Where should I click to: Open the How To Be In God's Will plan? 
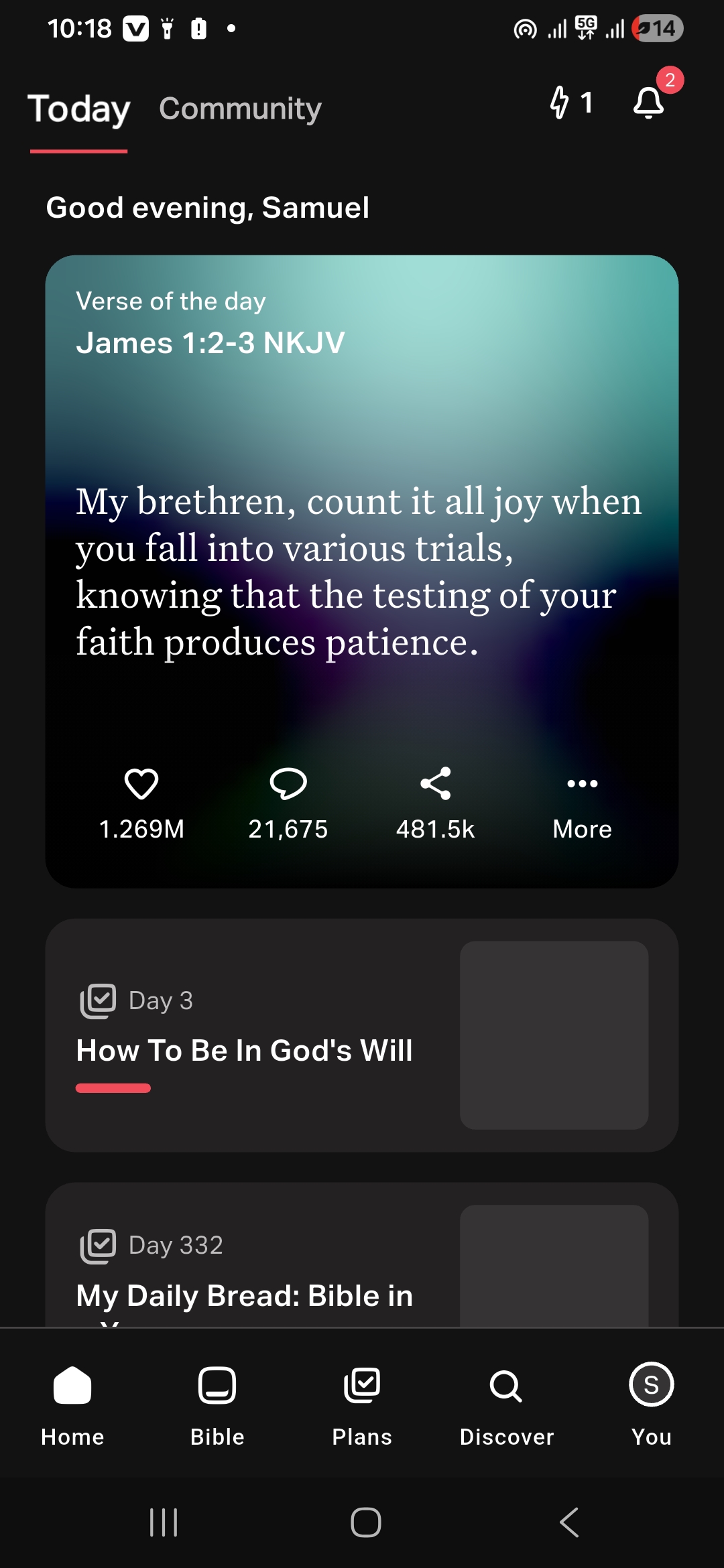361,1035
